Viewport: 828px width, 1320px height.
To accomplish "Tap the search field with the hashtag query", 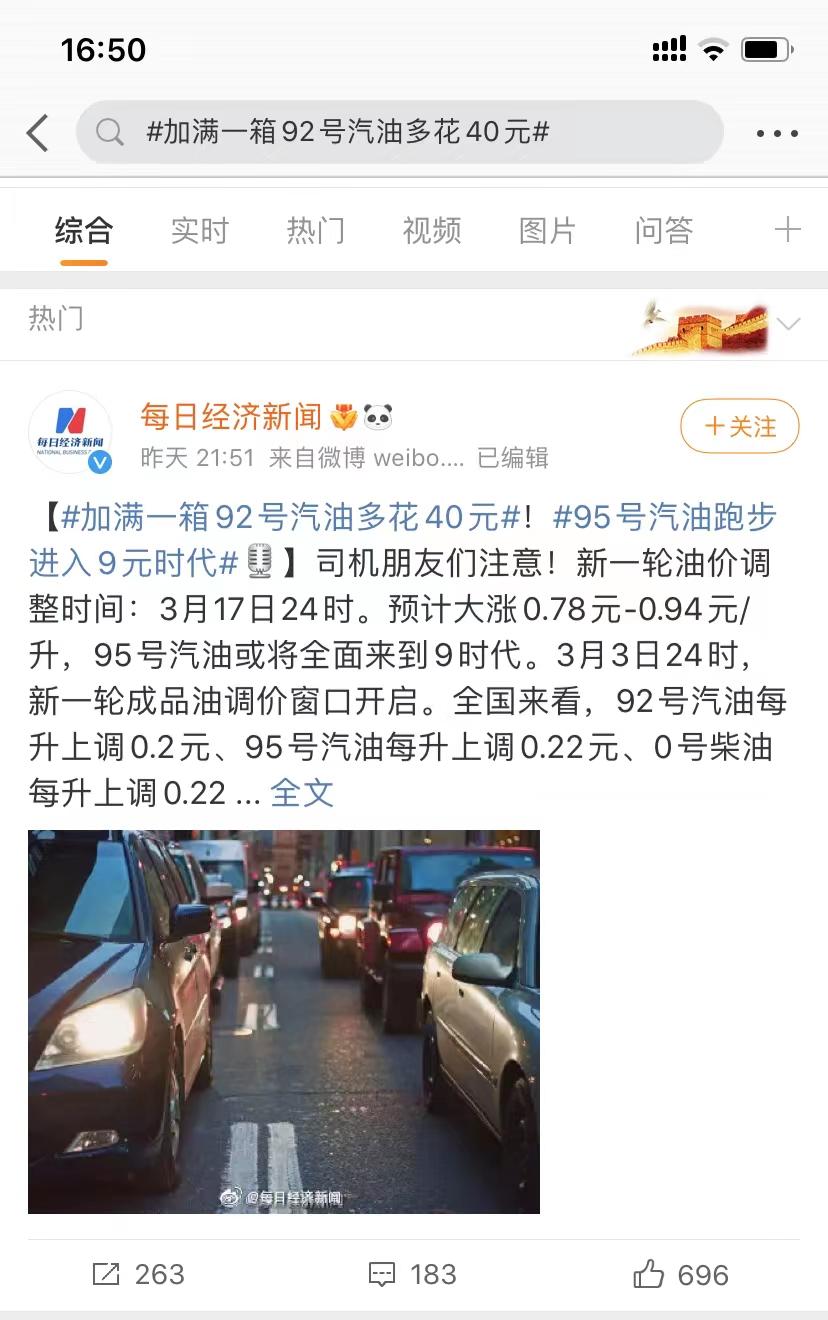I will 398,132.
